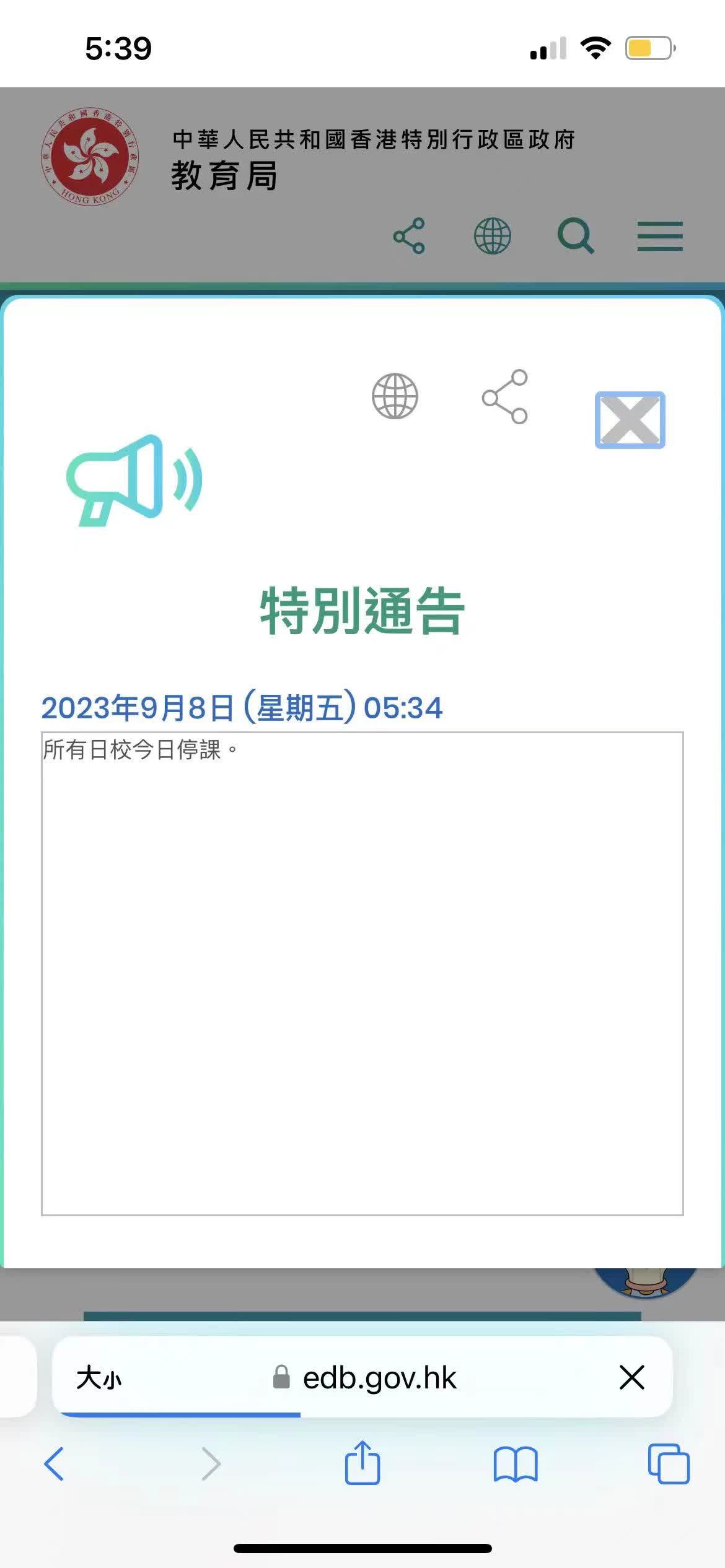The width and height of the screenshot is (725, 1568).
Task: Open Safari bookmarks
Action: click(515, 1465)
